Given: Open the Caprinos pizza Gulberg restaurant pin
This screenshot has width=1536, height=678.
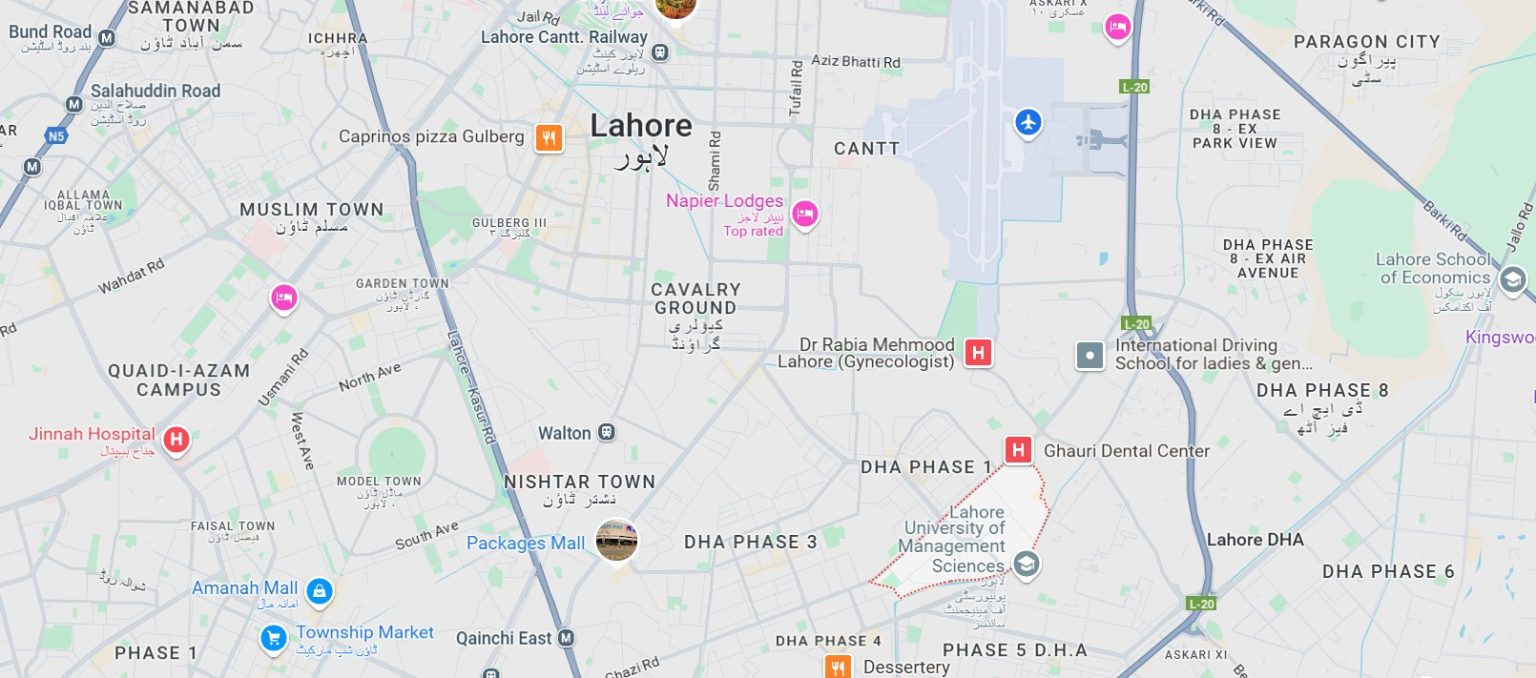Looking at the screenshot, I should [x=548, y=137].
